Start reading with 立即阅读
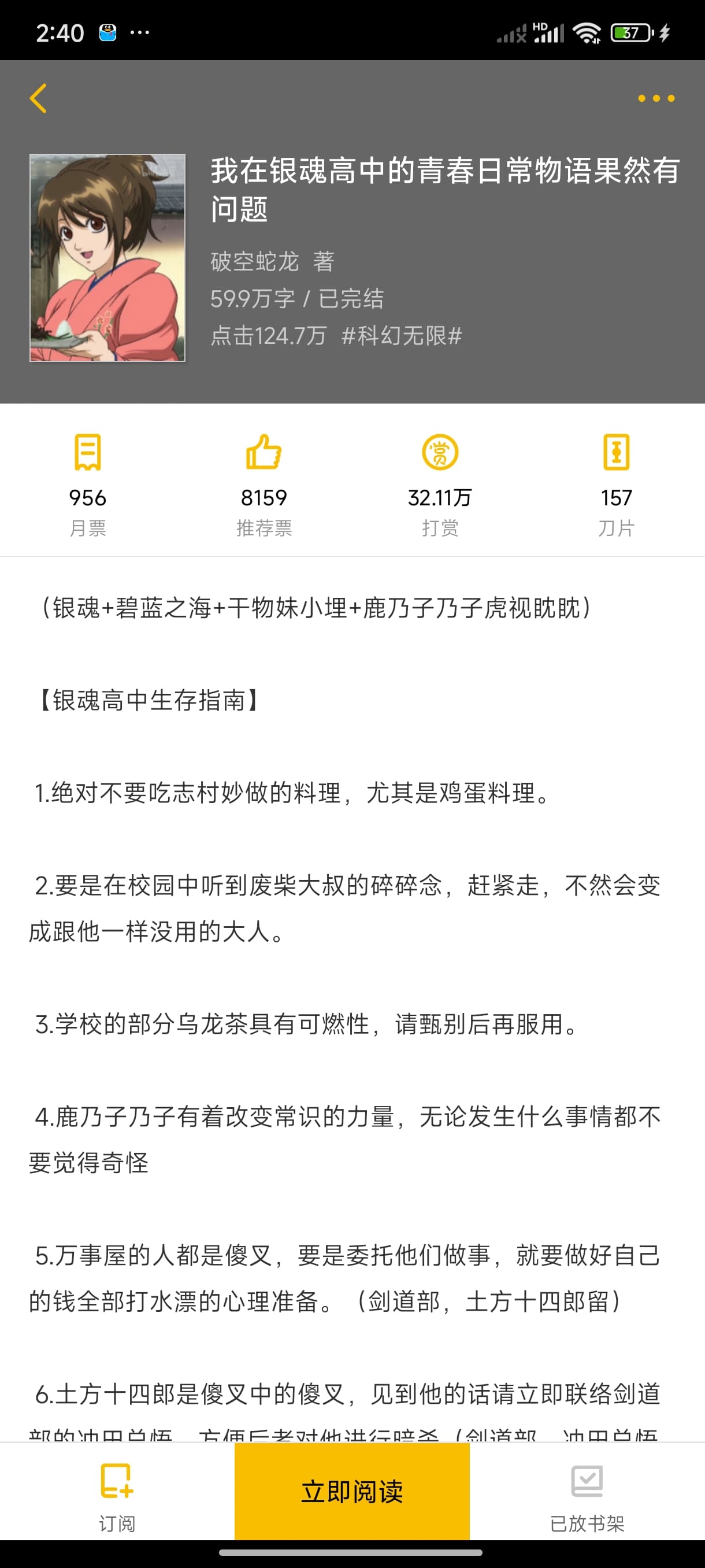705x1568 pixels. [x=351, y=1491]
